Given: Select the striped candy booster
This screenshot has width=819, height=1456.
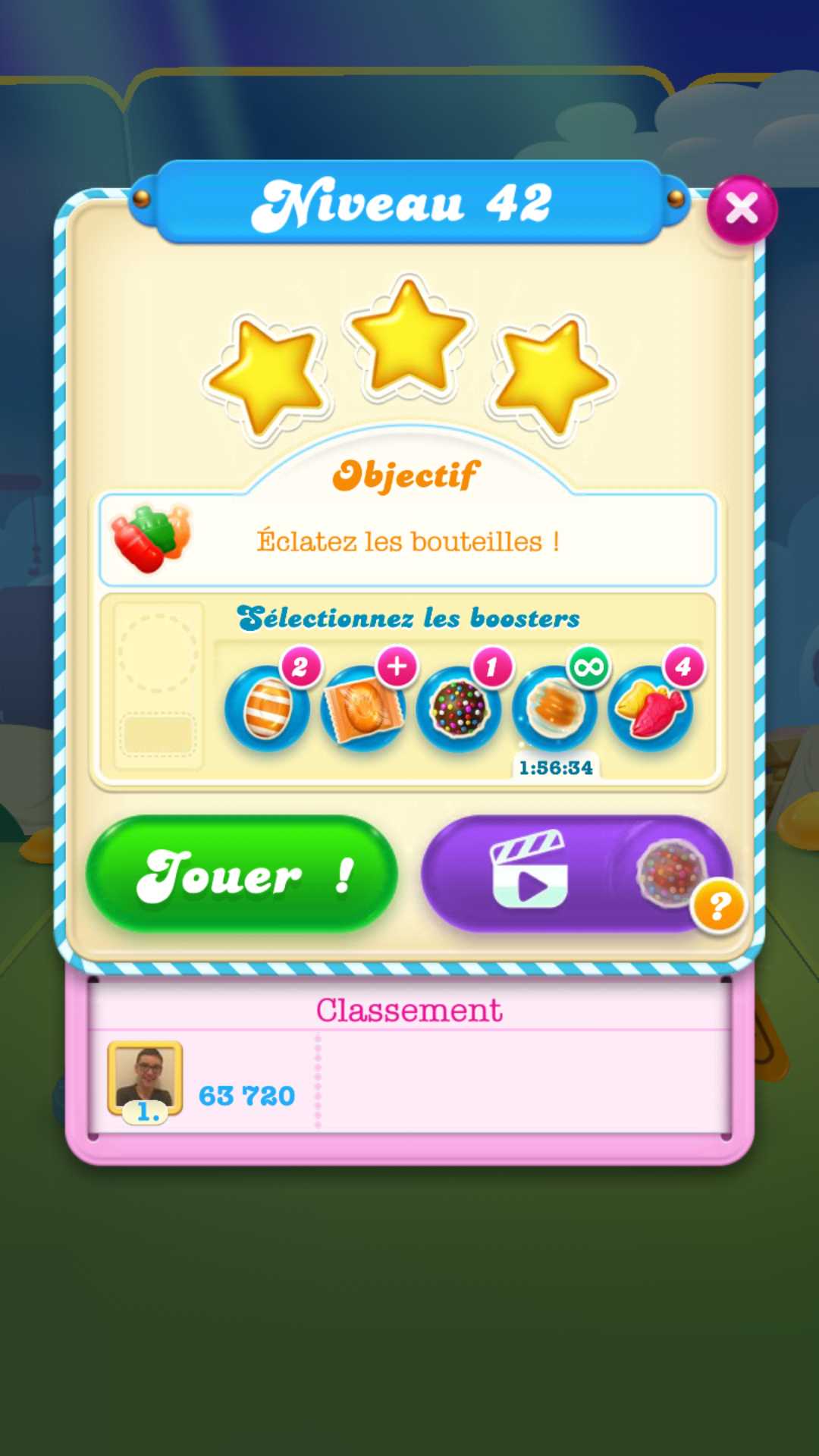Looking at the screenshot, I should [x=268, y=708].
